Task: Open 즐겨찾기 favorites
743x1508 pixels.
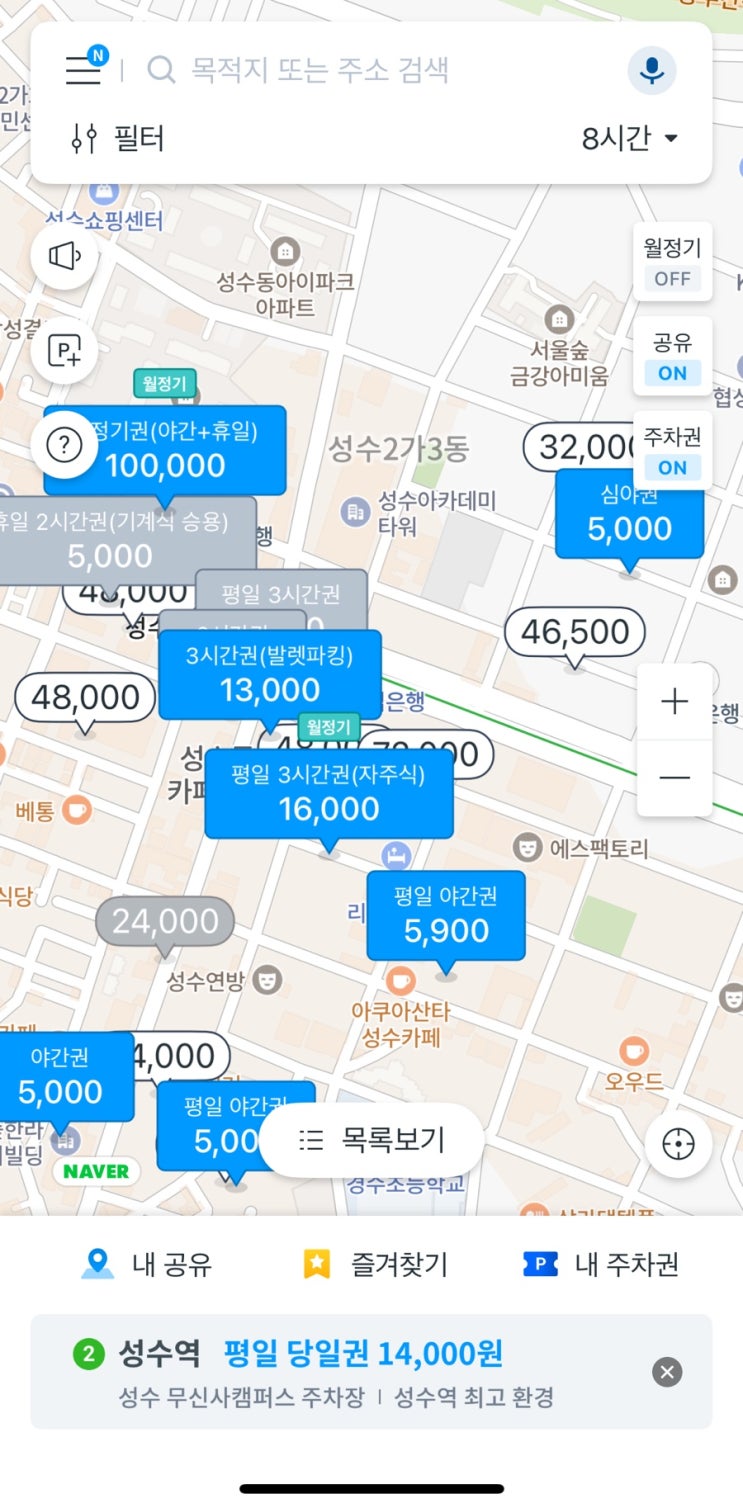Action: pos(374,1265)
